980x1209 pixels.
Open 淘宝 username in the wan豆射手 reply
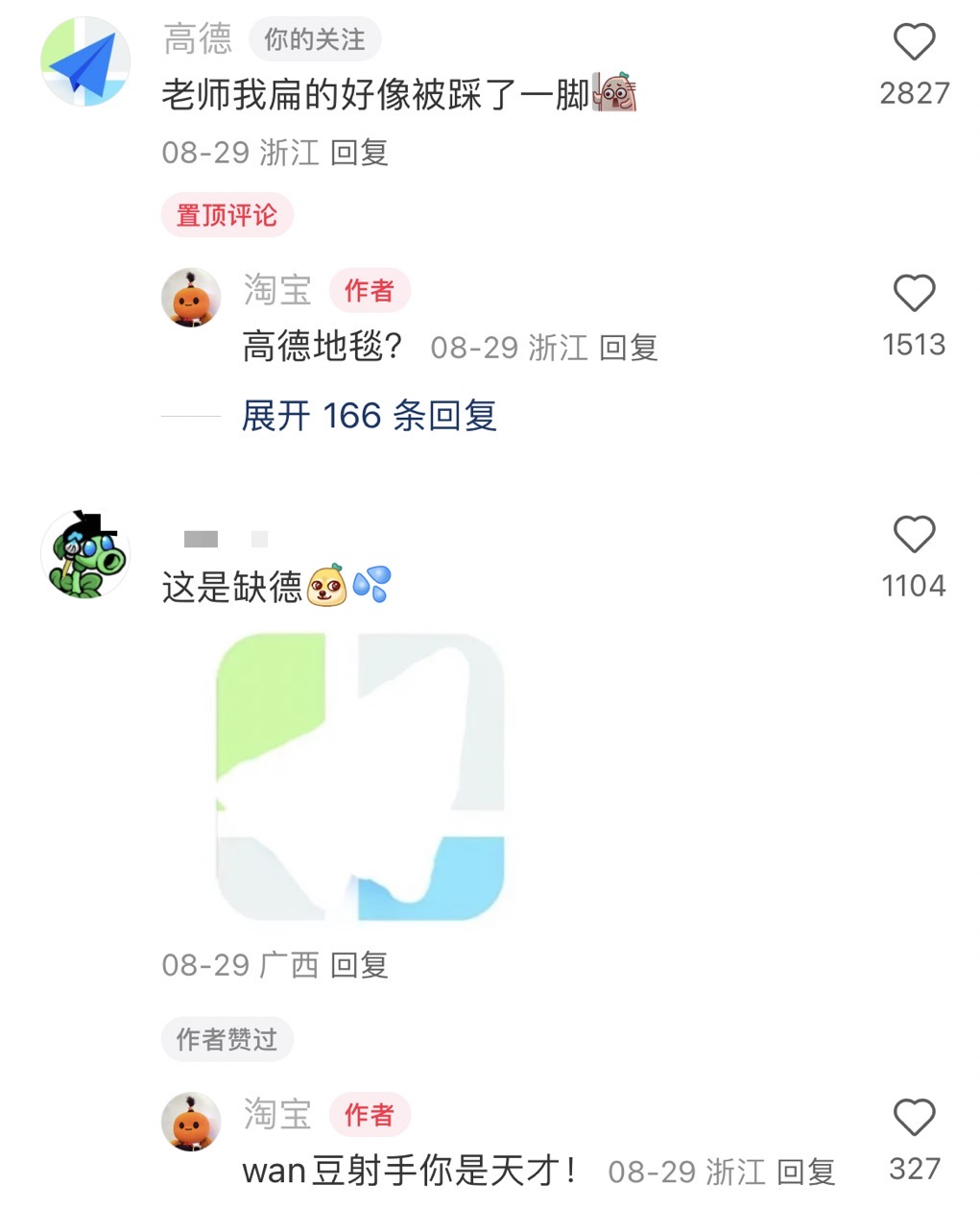point(277,1114)
